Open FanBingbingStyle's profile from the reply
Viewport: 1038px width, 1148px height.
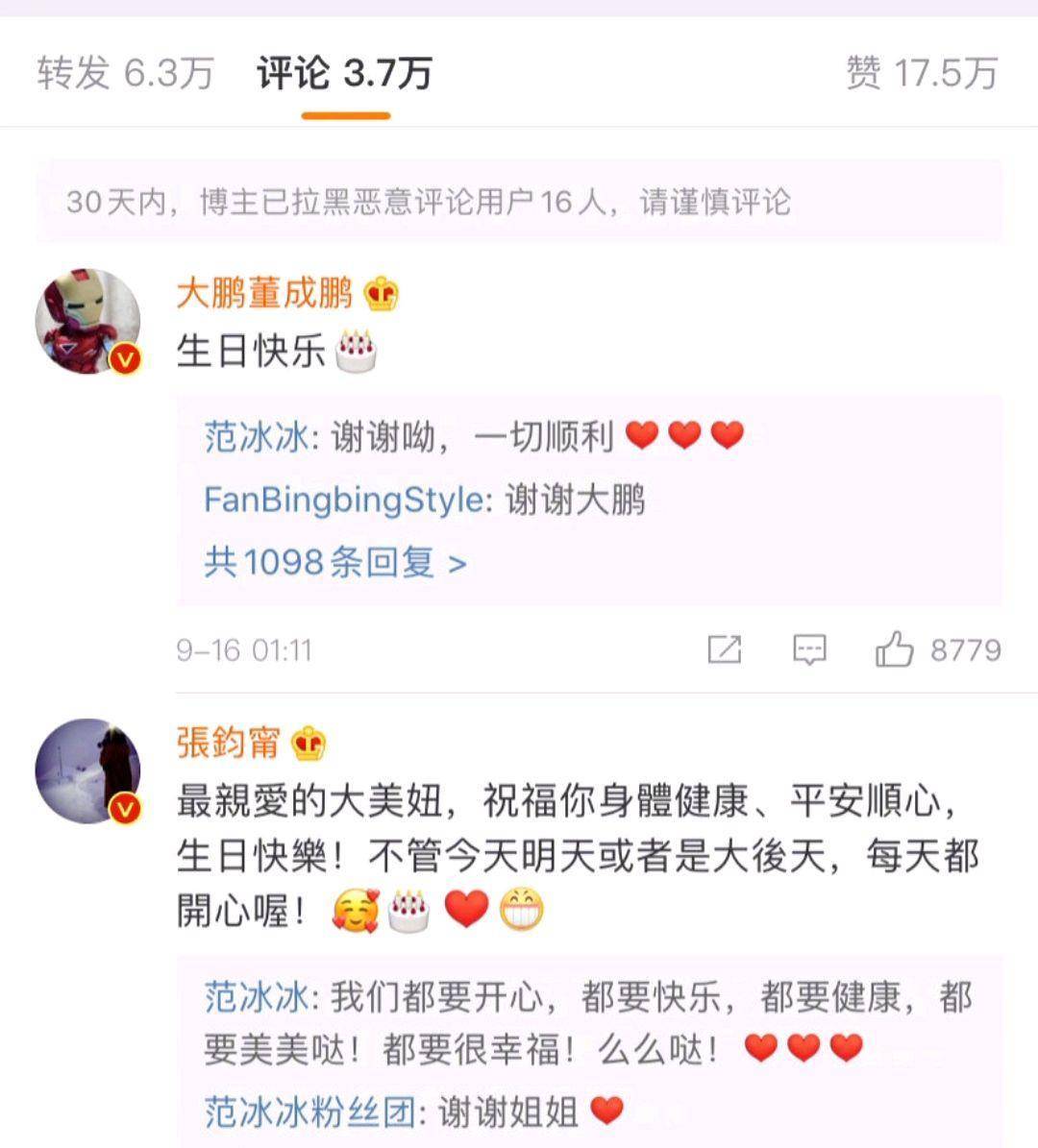[343, 501]
